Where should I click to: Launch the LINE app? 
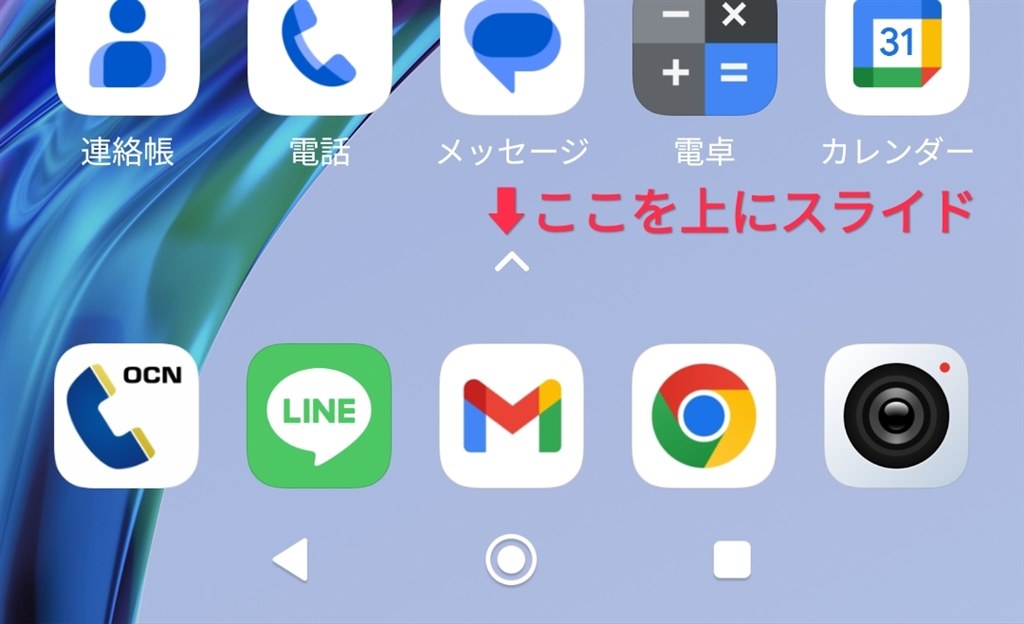click(x=319, y=415)
